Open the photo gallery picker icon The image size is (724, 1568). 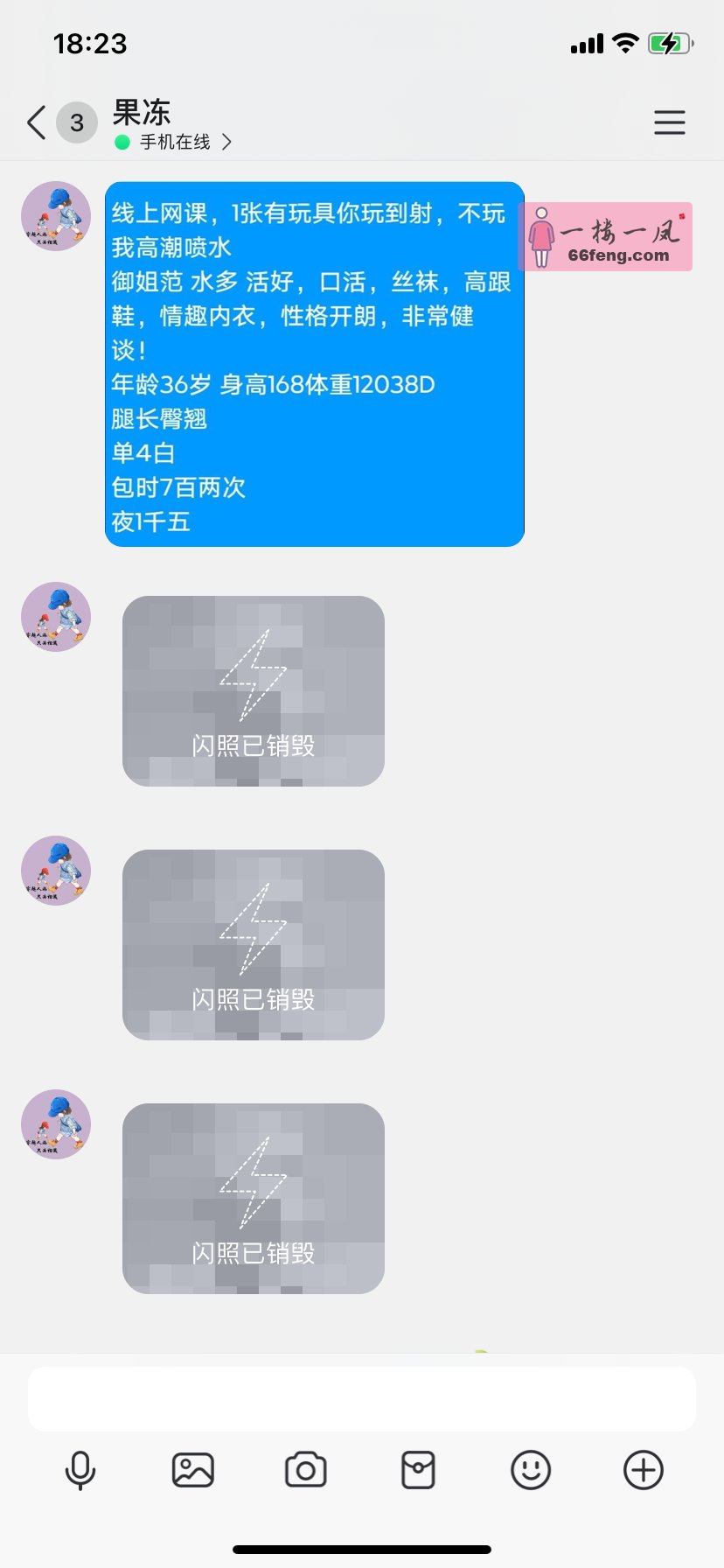(193, 1470)
